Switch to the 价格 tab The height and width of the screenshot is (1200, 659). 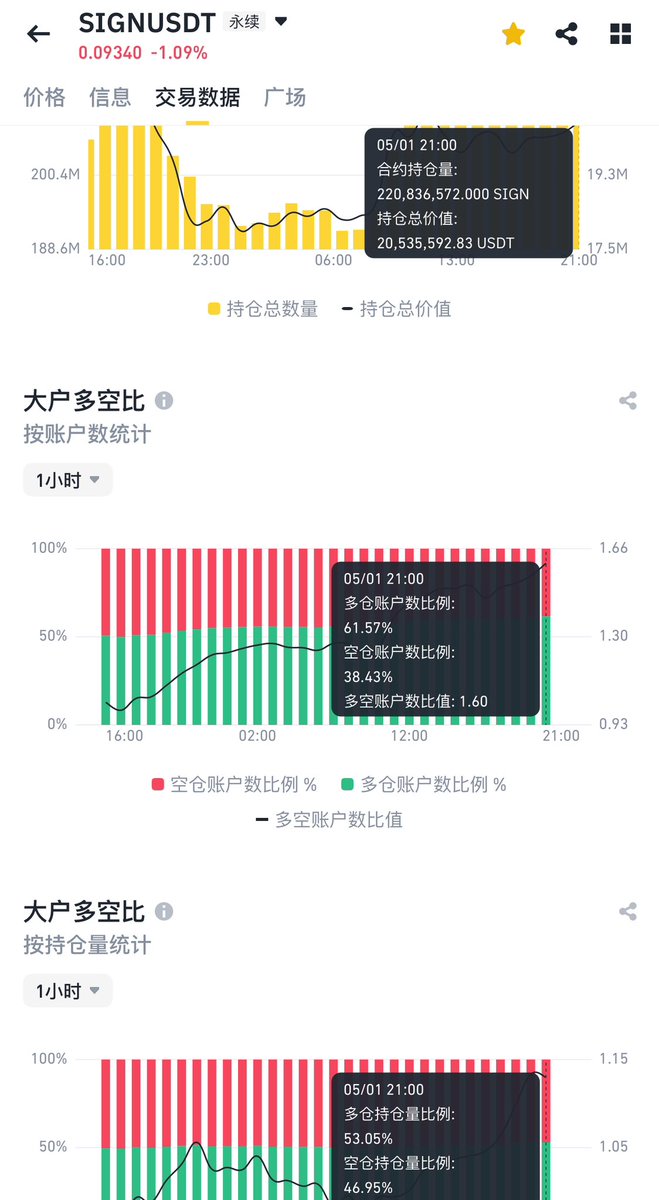pos(44,97)
